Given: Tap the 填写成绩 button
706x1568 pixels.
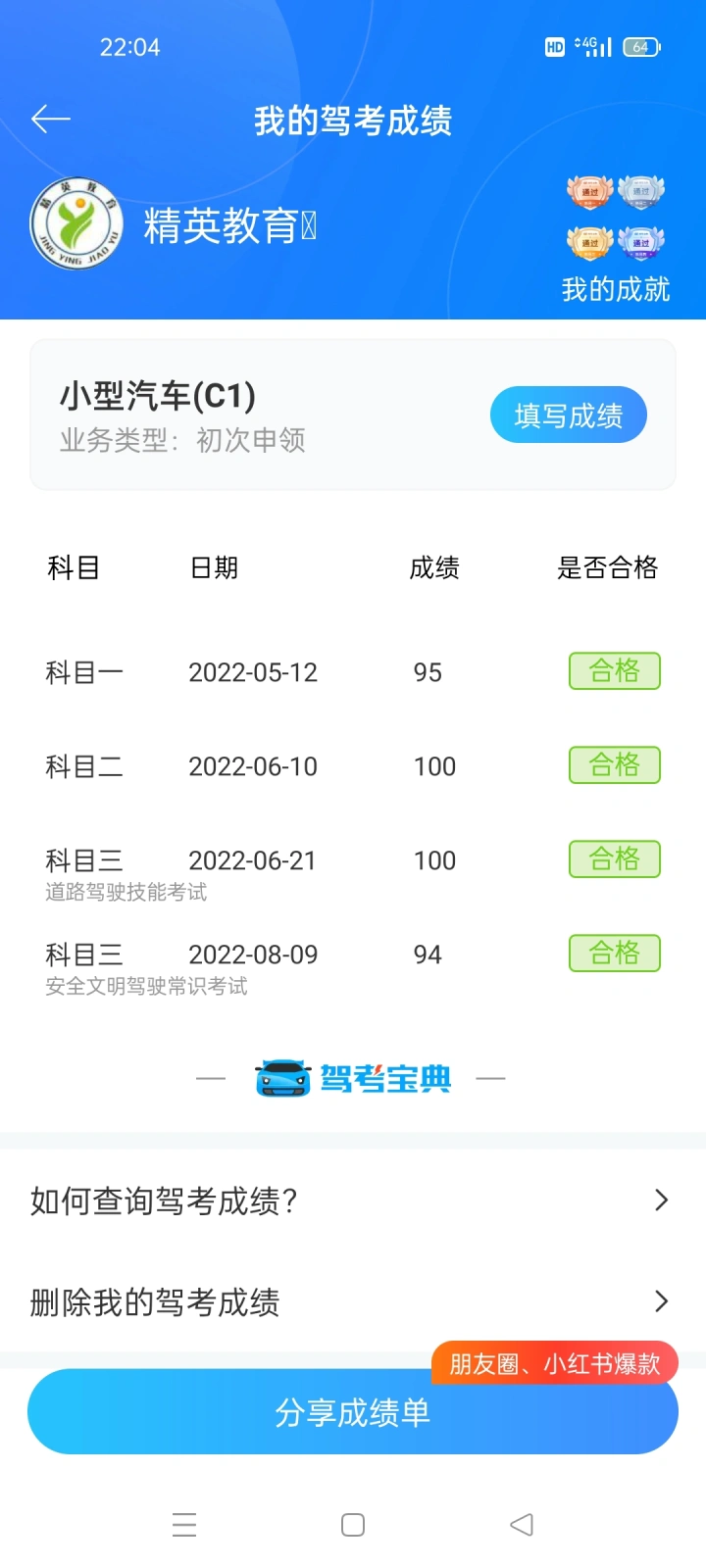Looking at the screenshot, I should tap(568, 415).
